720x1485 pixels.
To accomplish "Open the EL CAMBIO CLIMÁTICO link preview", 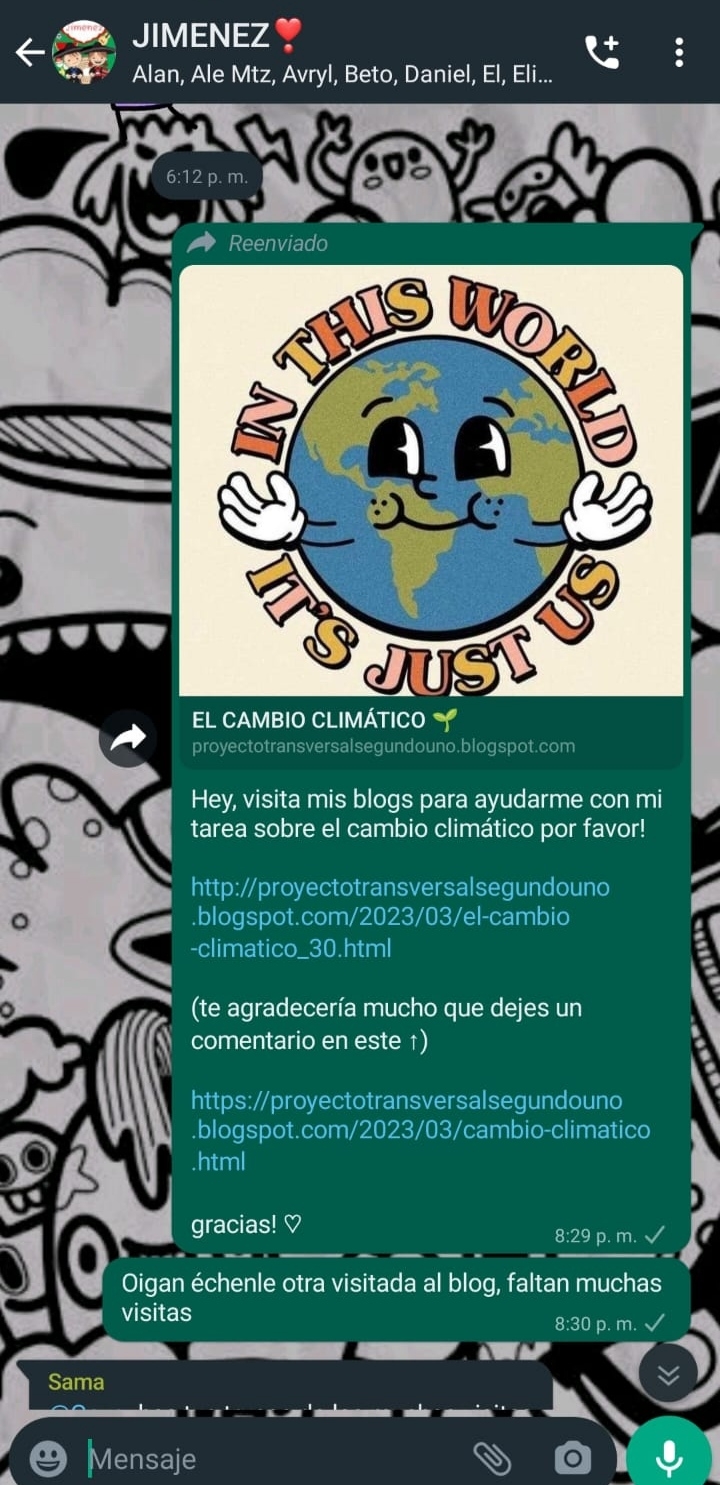I will (x=431, y=515).
